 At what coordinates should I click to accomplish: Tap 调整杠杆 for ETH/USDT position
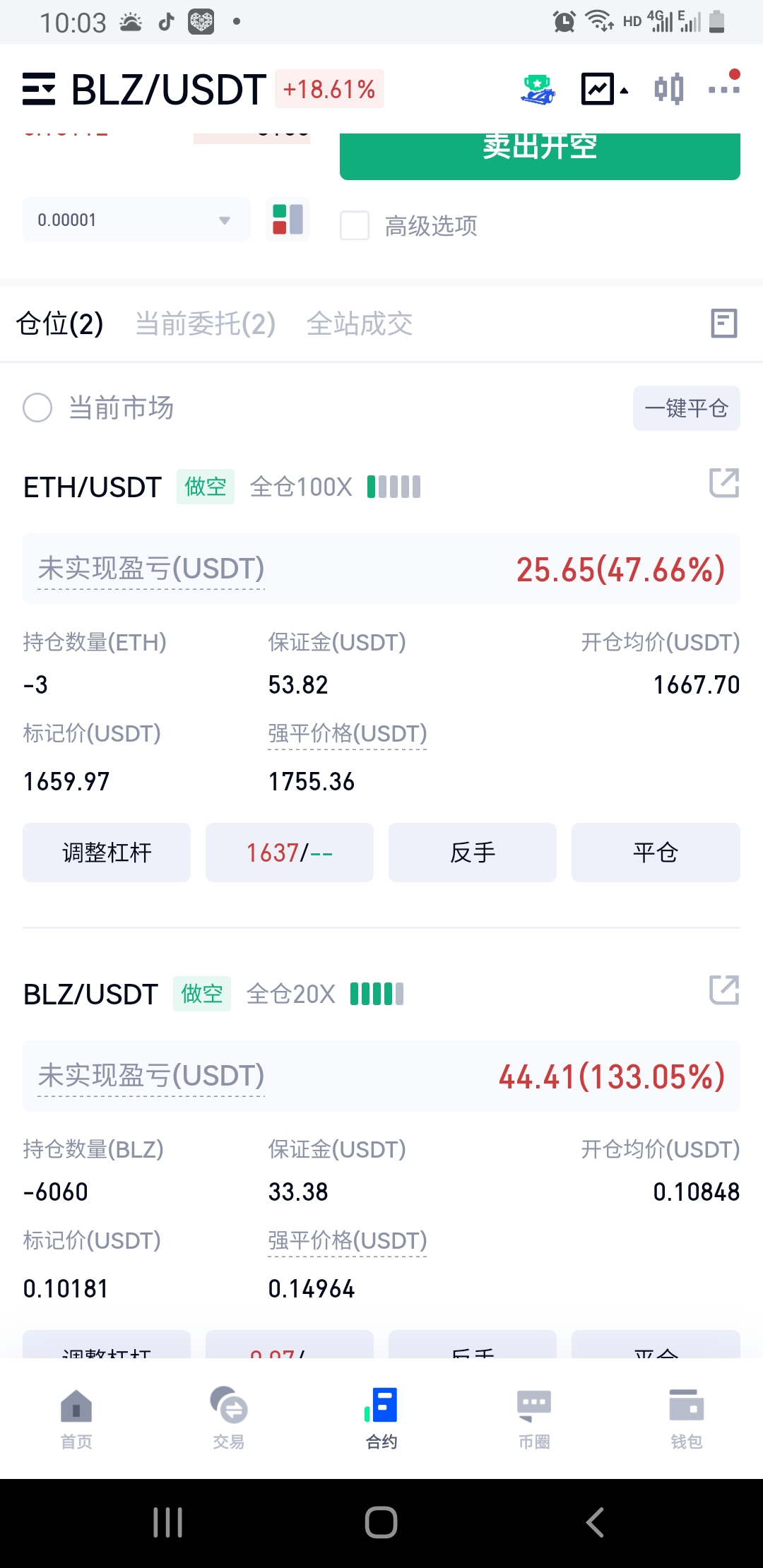[107, 853]
